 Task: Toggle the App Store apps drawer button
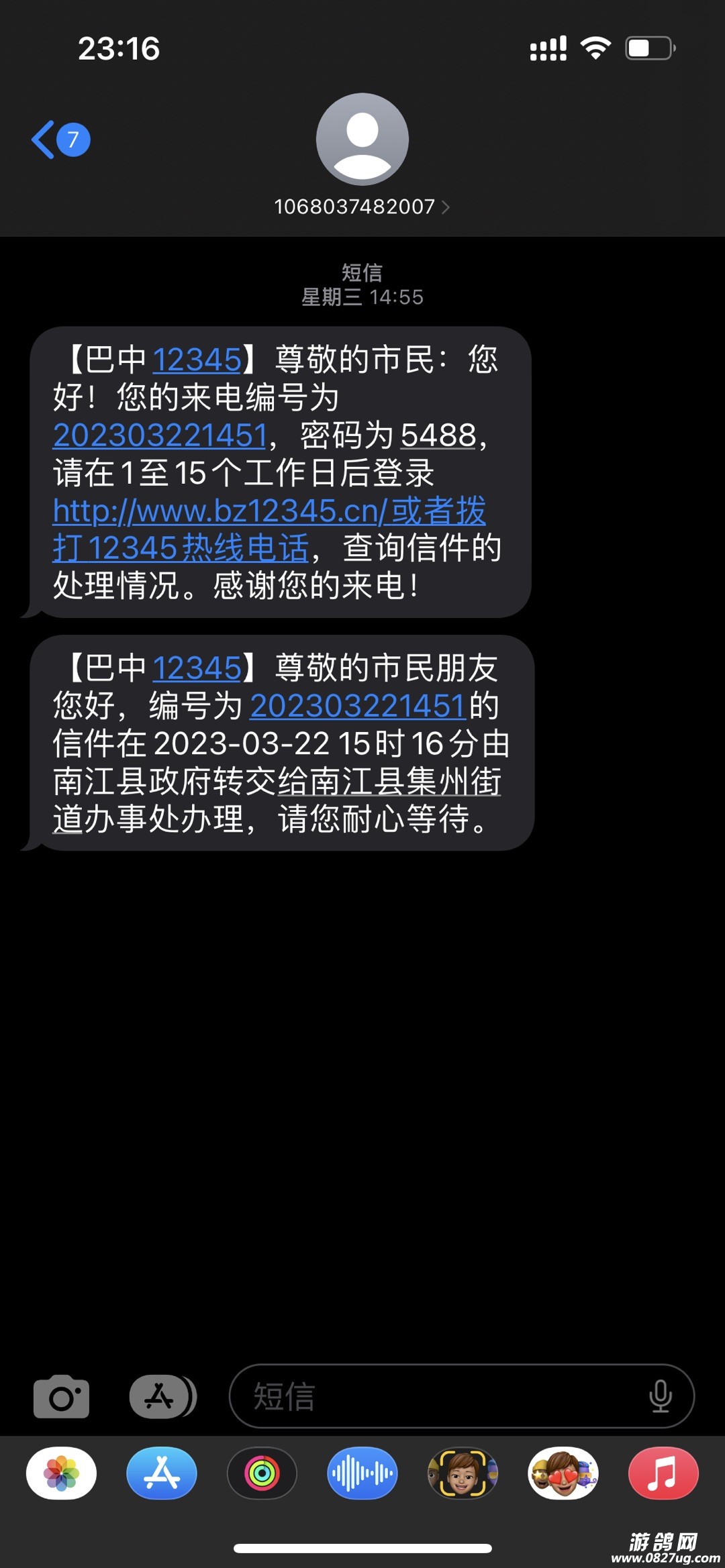161,1396
